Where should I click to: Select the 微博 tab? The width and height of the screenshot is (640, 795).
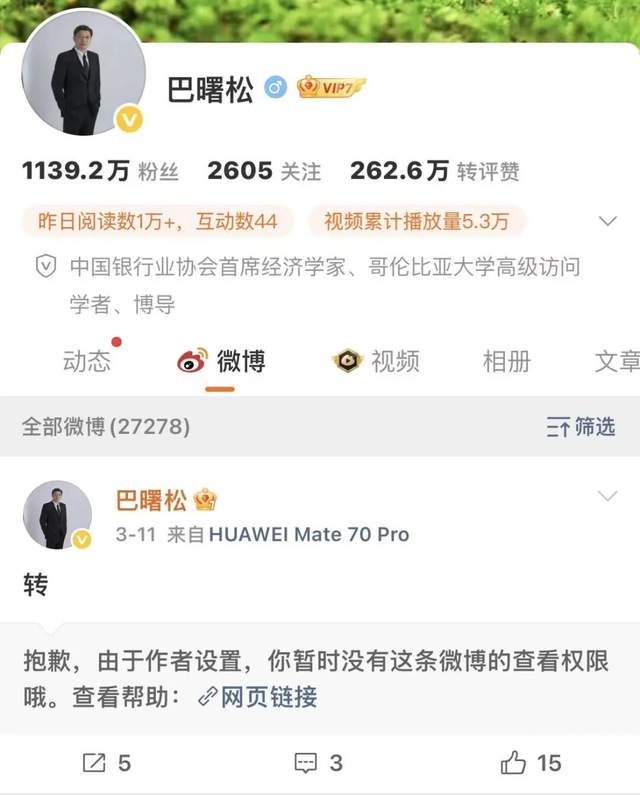coord(222,361)
